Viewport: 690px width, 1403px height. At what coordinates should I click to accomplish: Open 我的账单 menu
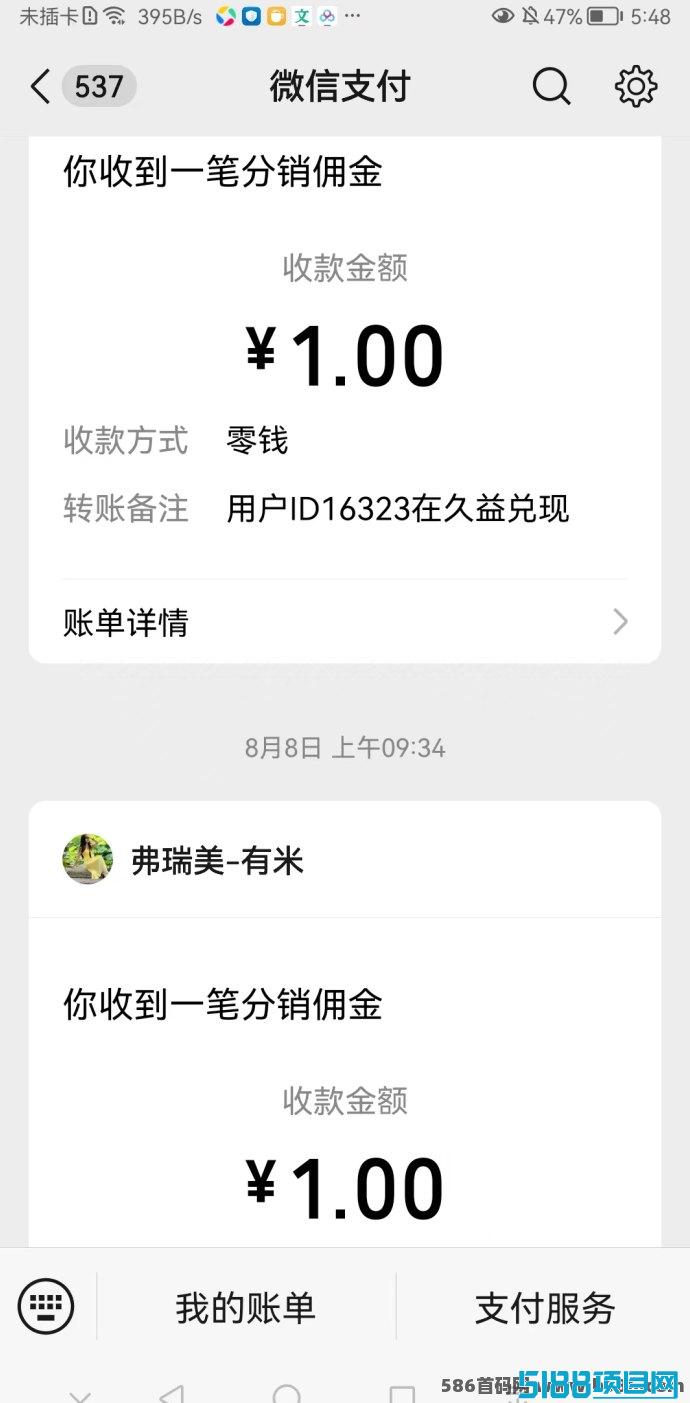tap(246, 1307)
